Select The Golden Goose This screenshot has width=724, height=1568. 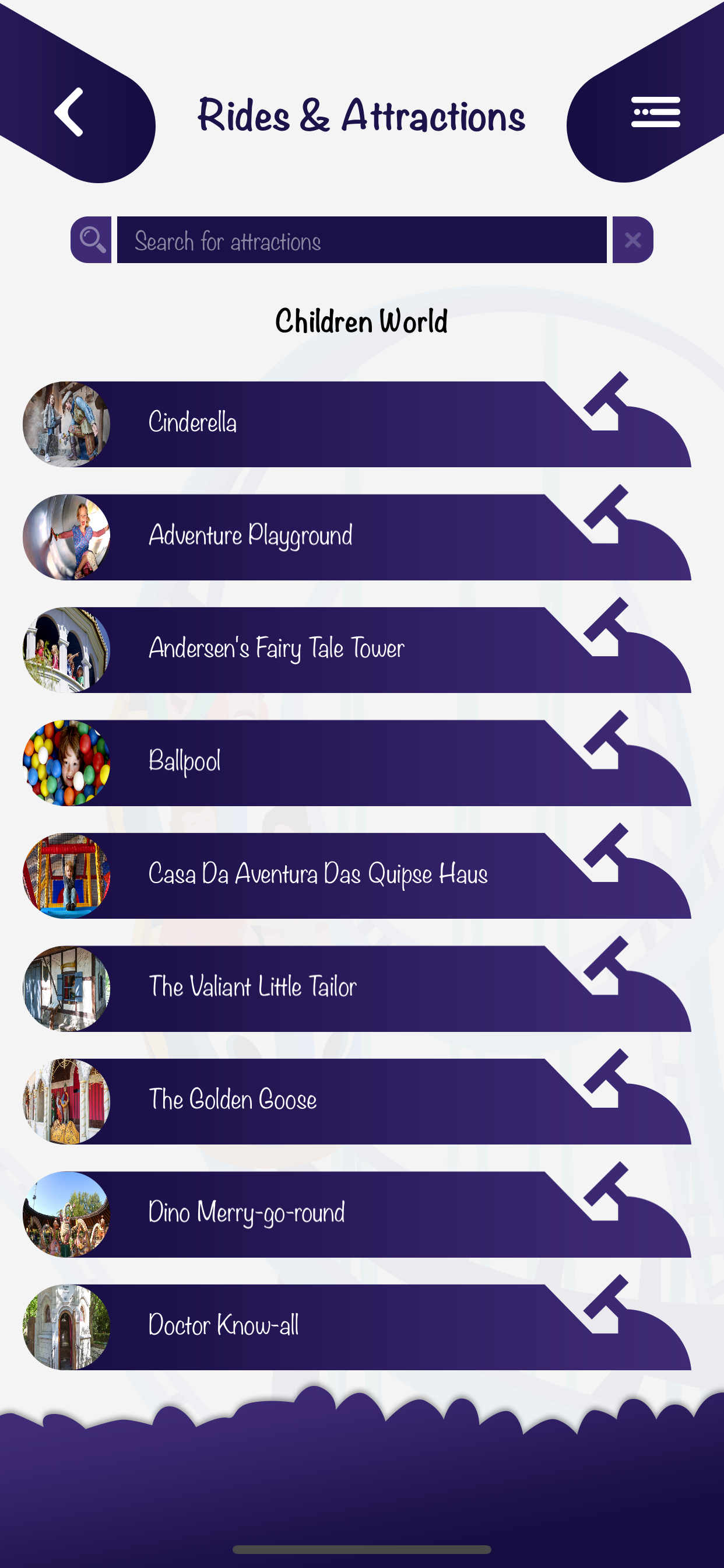coord(357,1102)
